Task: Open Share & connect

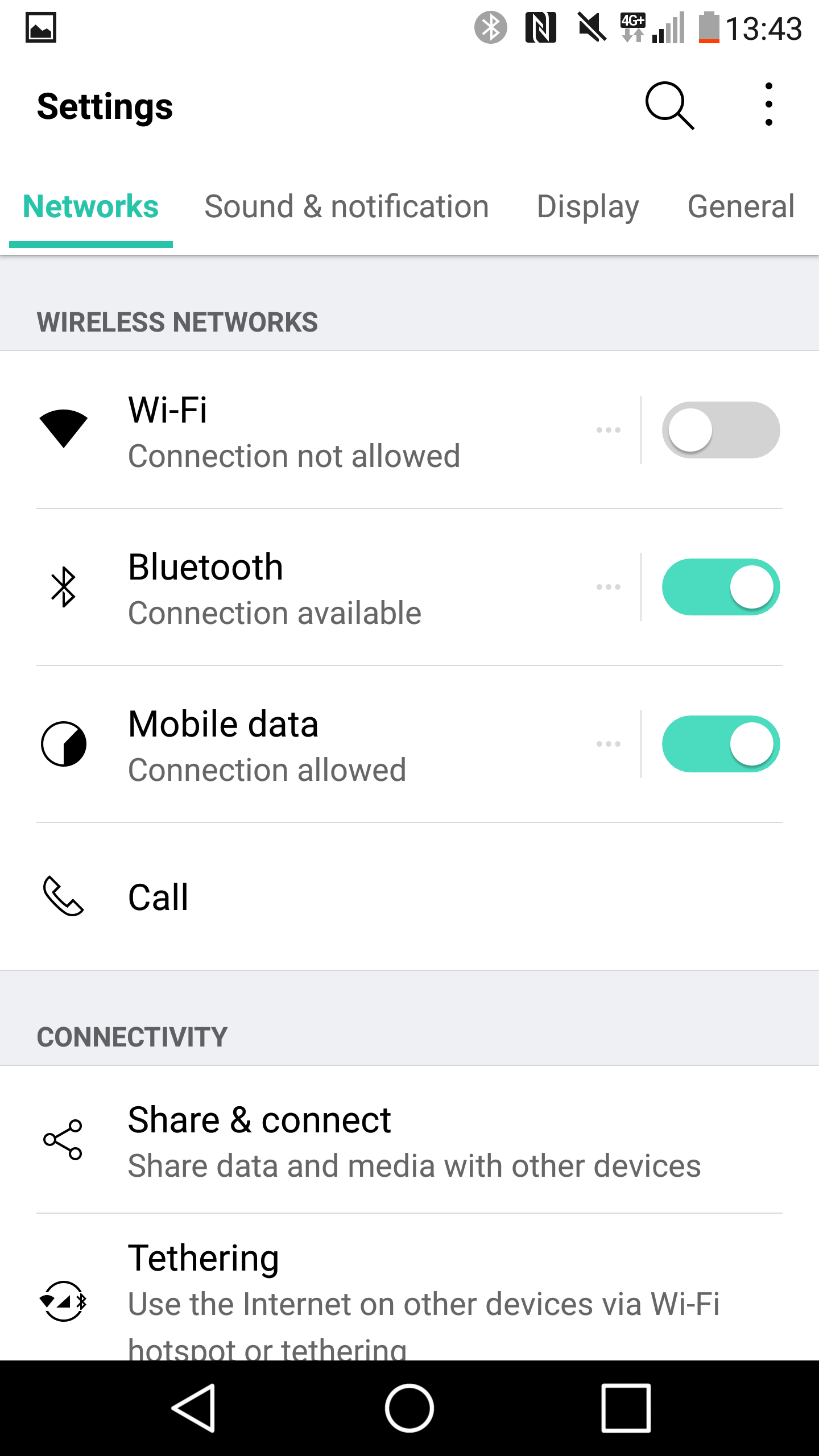Action: pyautogui.click(x=409, y=1140)
